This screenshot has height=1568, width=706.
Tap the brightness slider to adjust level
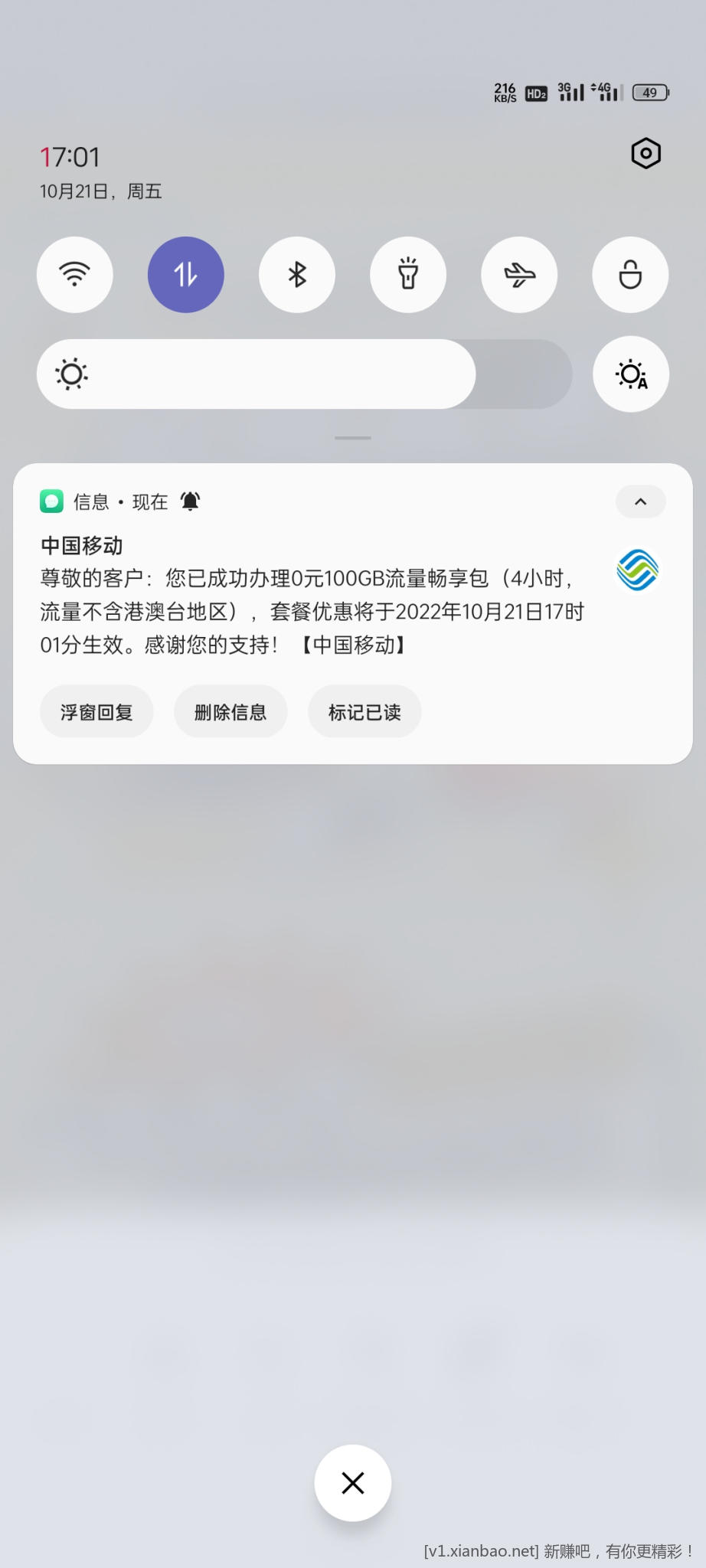(x=305, y=374)
